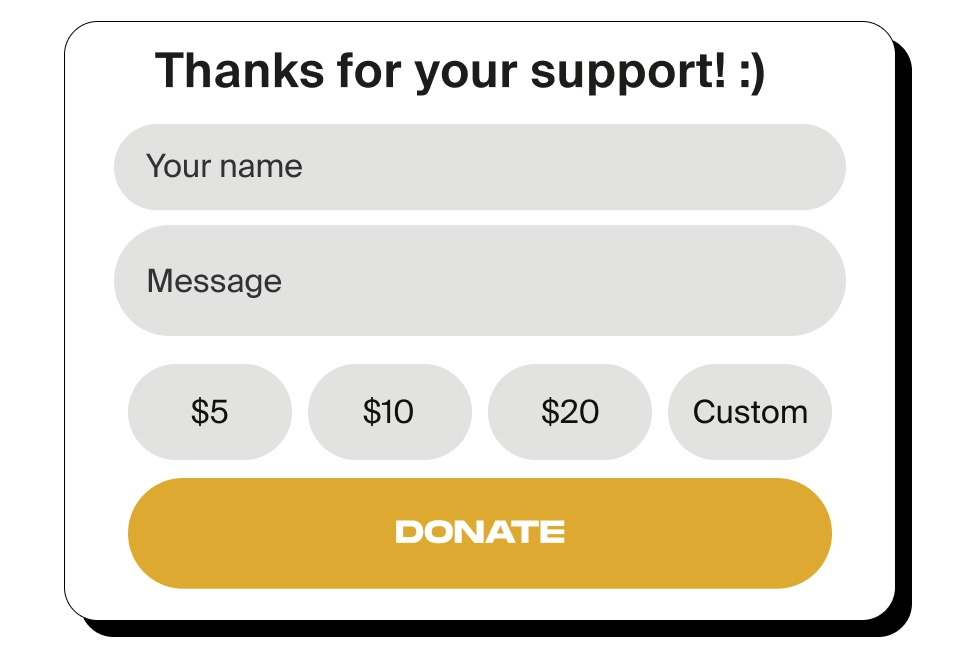The image size is (960, 672).
Task: Select the Custom amount option
Action: 750,412
